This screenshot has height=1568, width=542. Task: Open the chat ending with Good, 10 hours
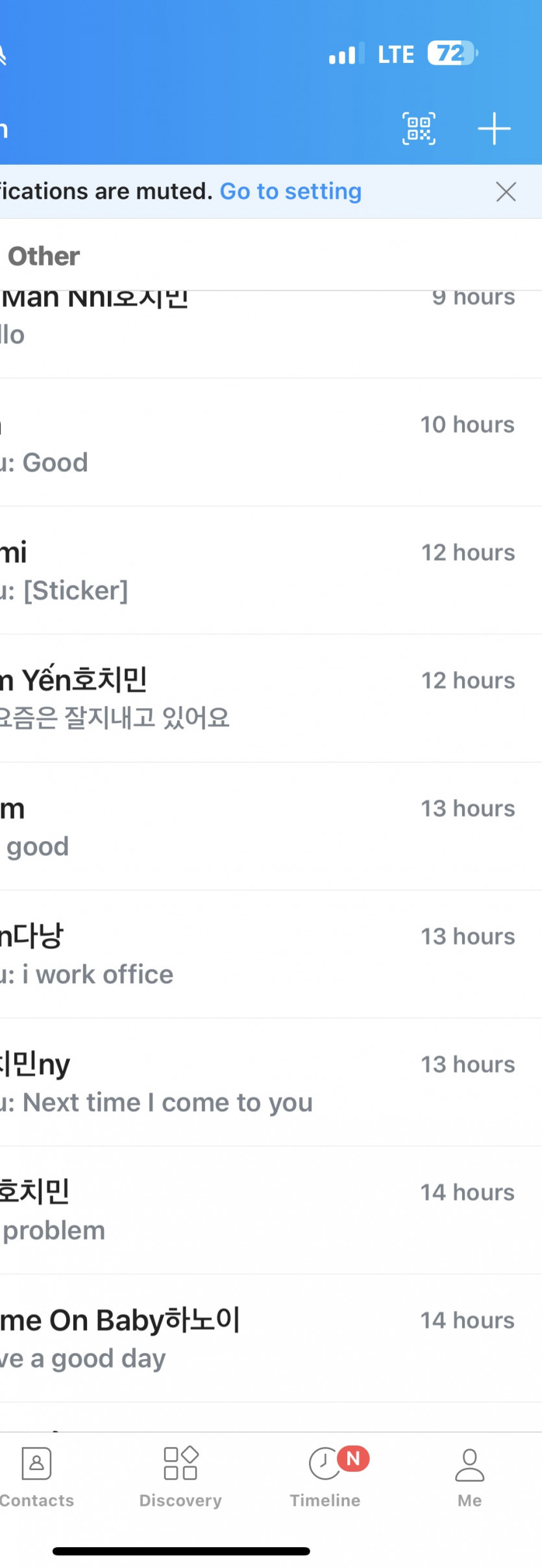pyautogui.click(x=260, y=443)
